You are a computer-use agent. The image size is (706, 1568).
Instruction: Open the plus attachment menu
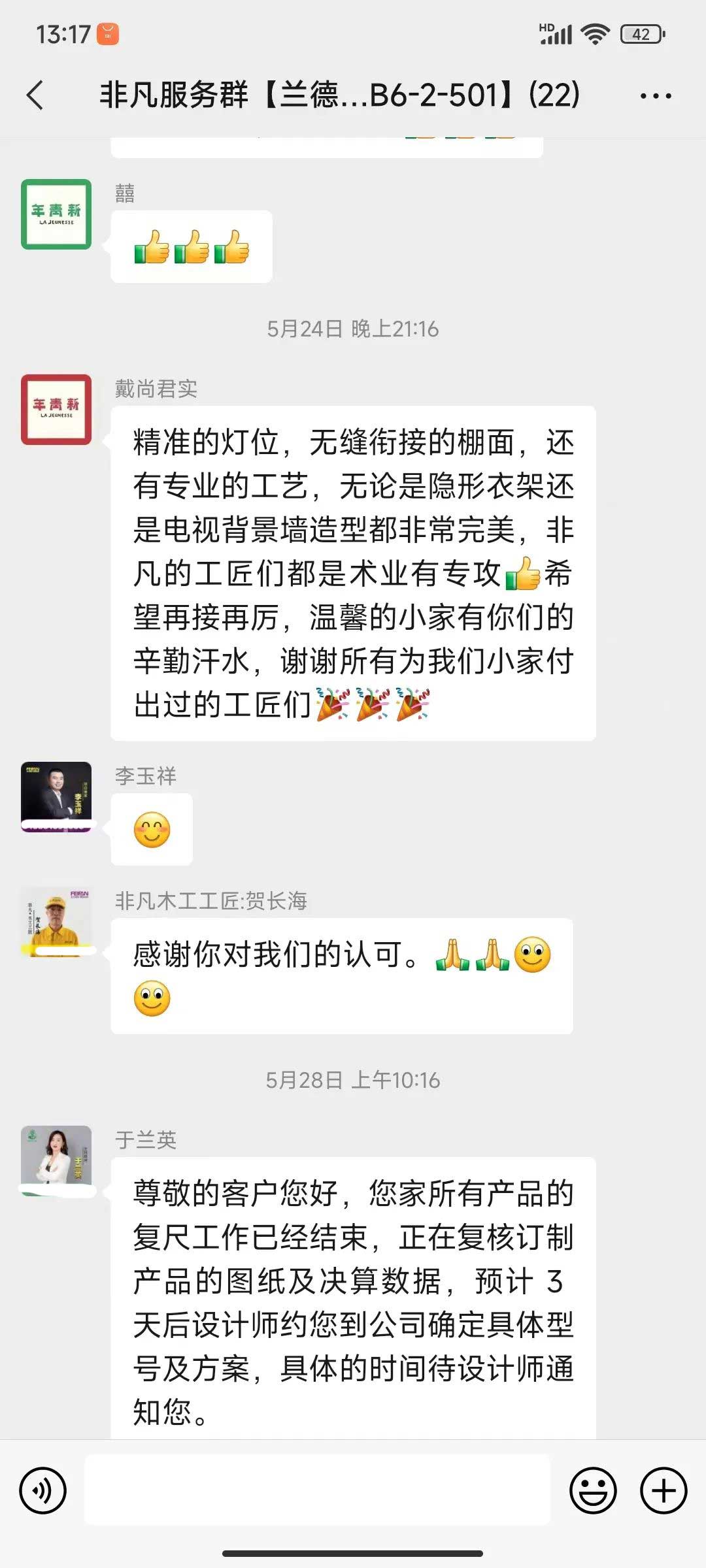(663, 1490)
